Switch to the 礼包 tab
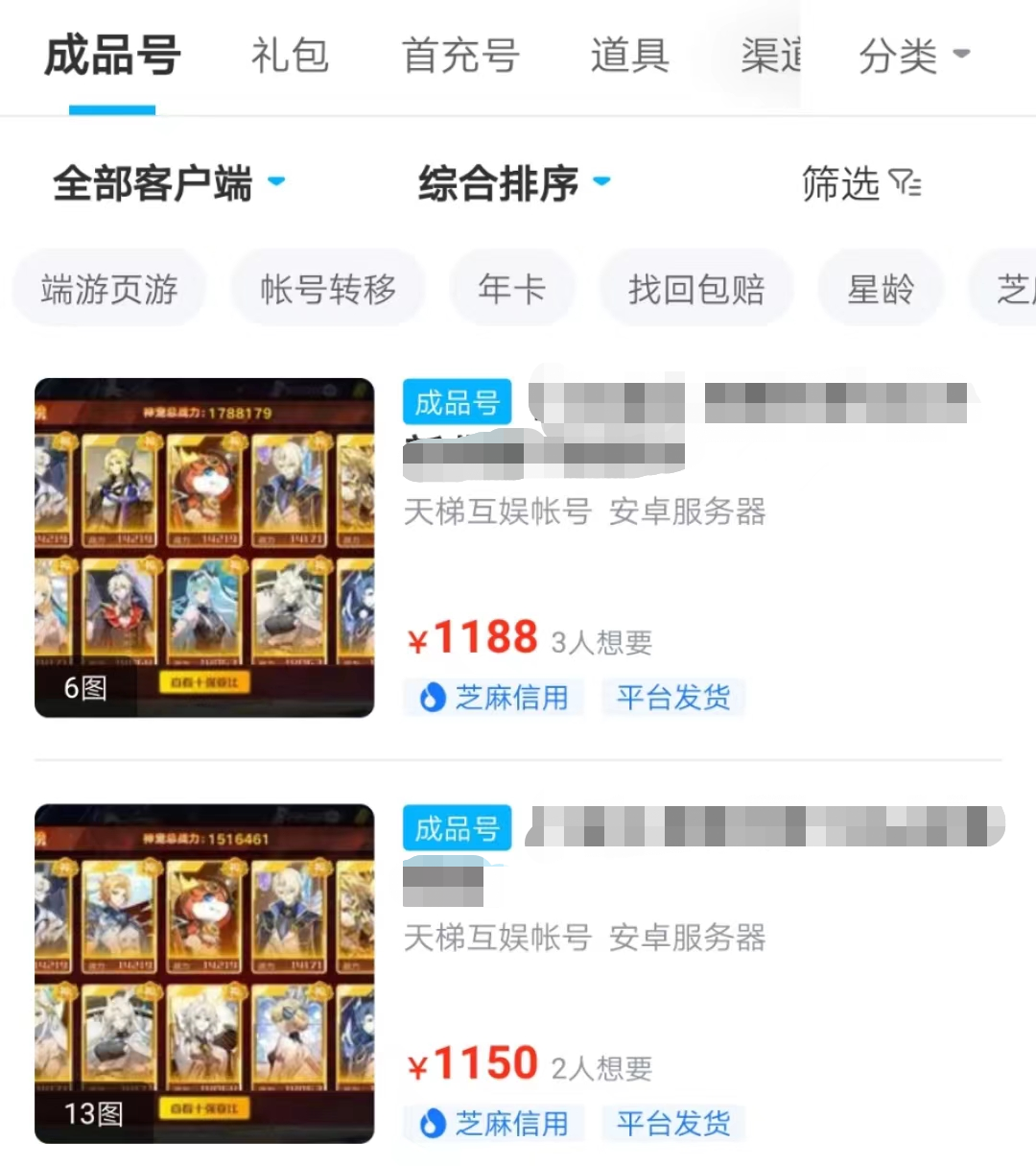This screenshot has width=1036, height=1166. pos(290,56)
